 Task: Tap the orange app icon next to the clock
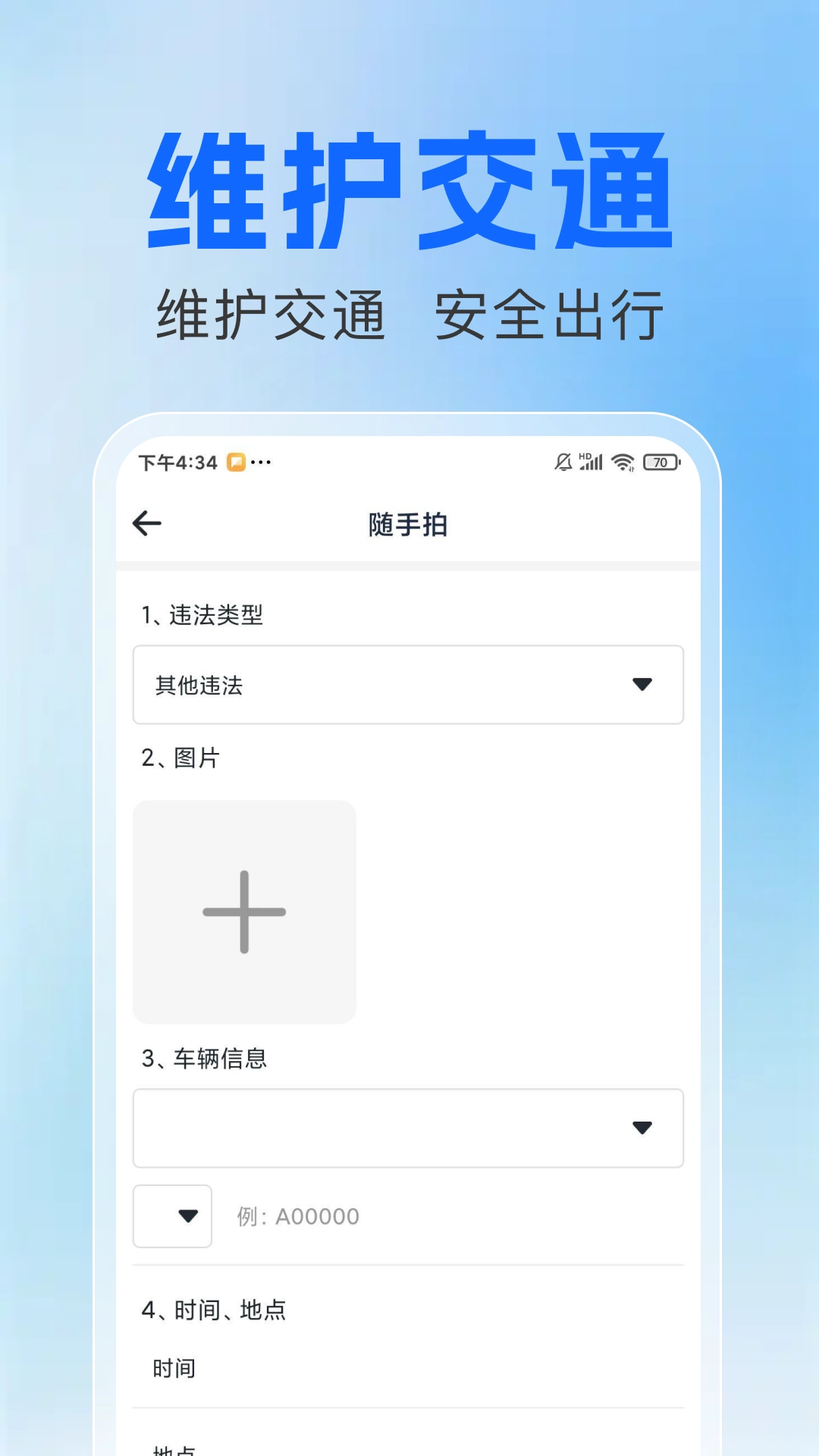click(x=235, y=462)
